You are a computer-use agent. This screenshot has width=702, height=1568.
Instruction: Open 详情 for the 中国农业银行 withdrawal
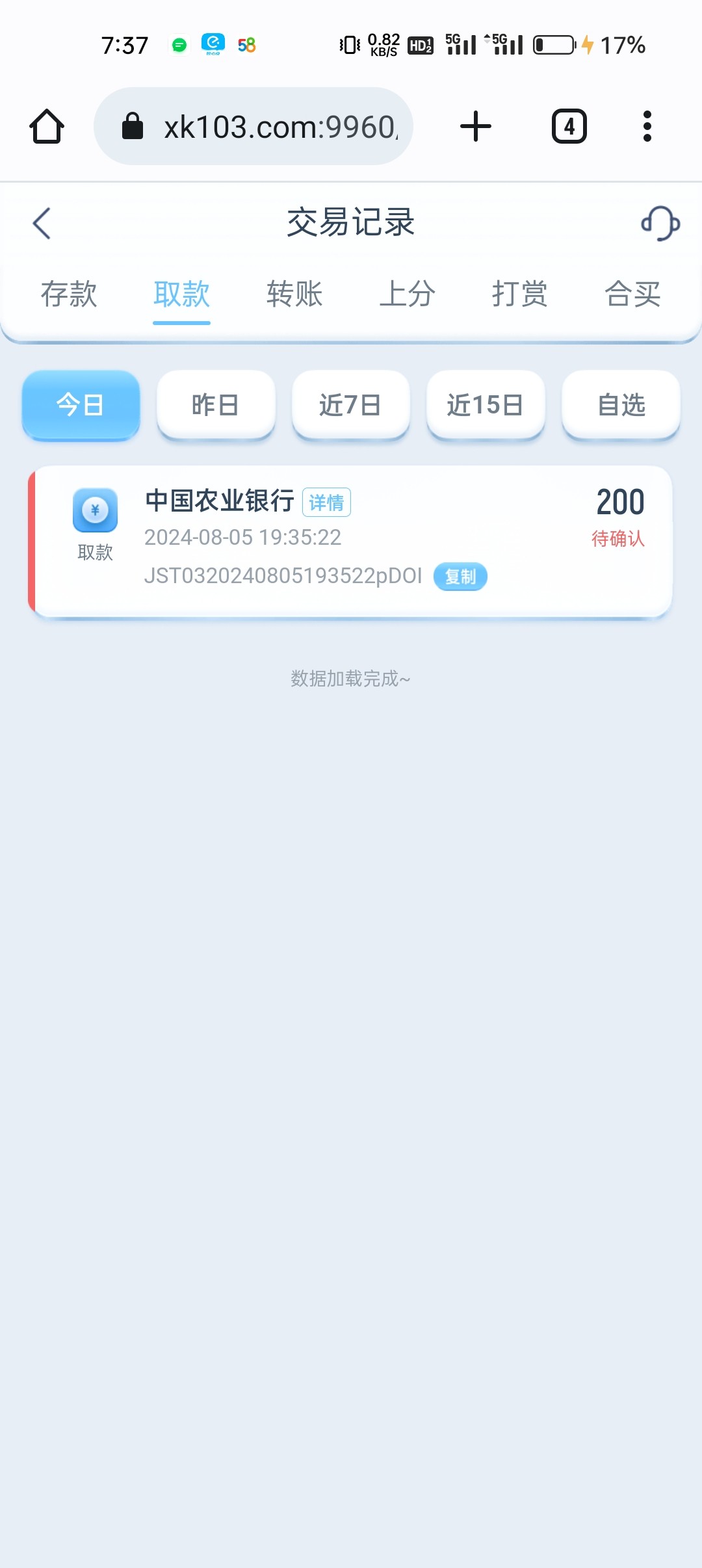(326, 502)
